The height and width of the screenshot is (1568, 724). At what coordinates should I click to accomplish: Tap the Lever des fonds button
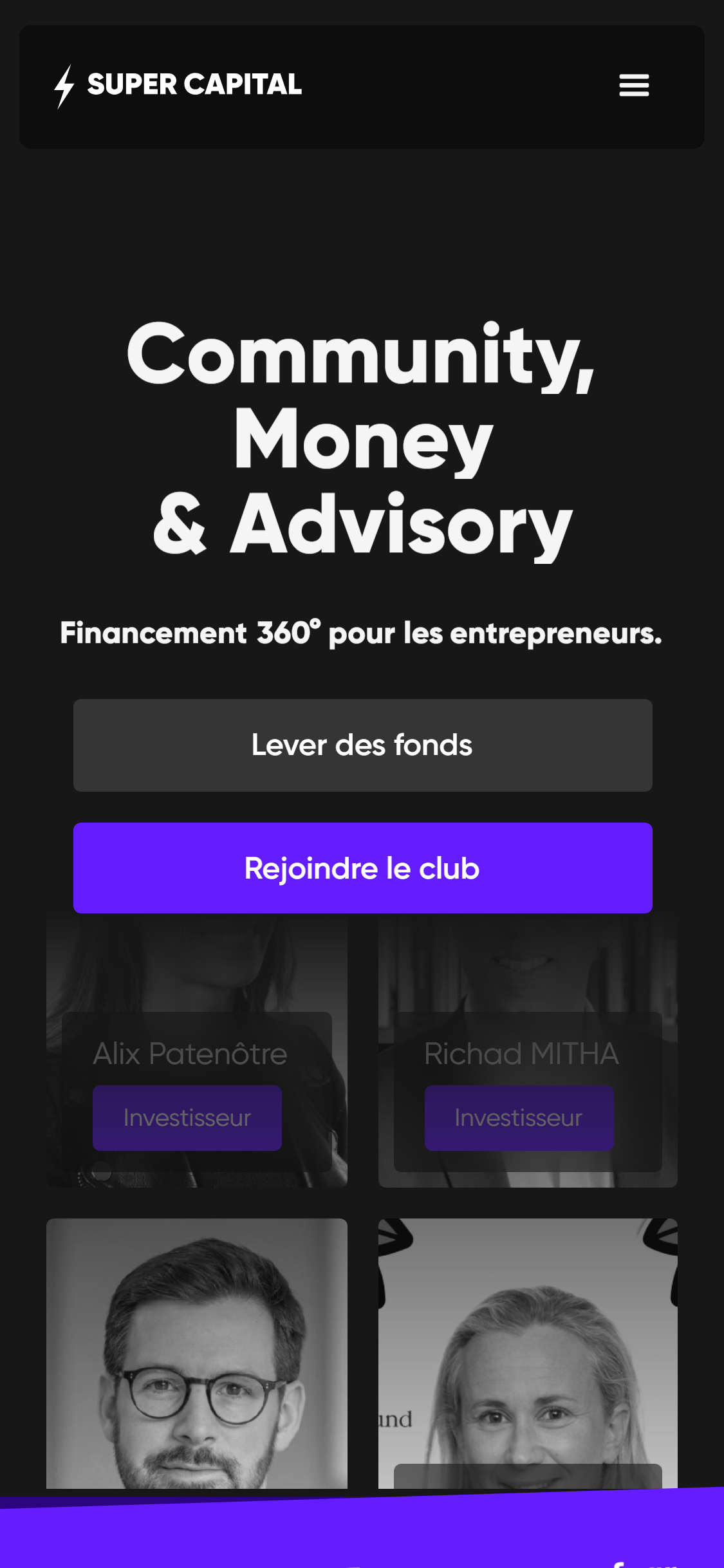coord(362,745)
